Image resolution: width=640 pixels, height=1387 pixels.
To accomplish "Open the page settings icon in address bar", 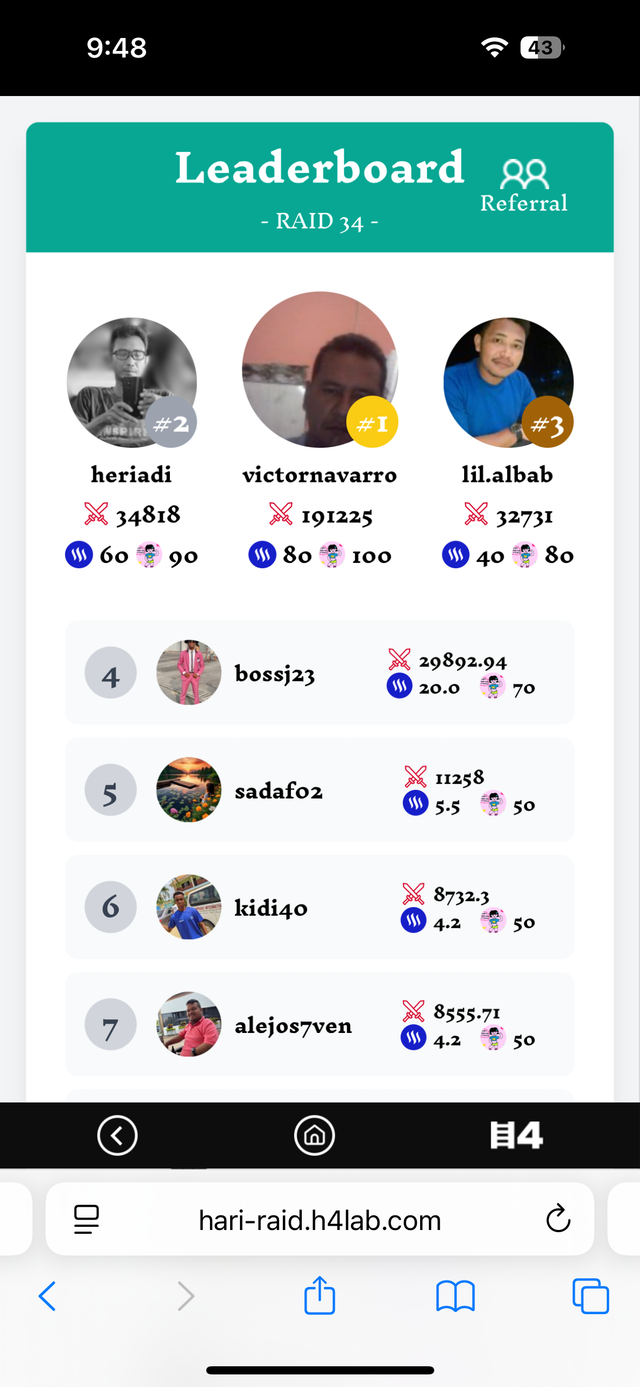I will (87, 1220).
